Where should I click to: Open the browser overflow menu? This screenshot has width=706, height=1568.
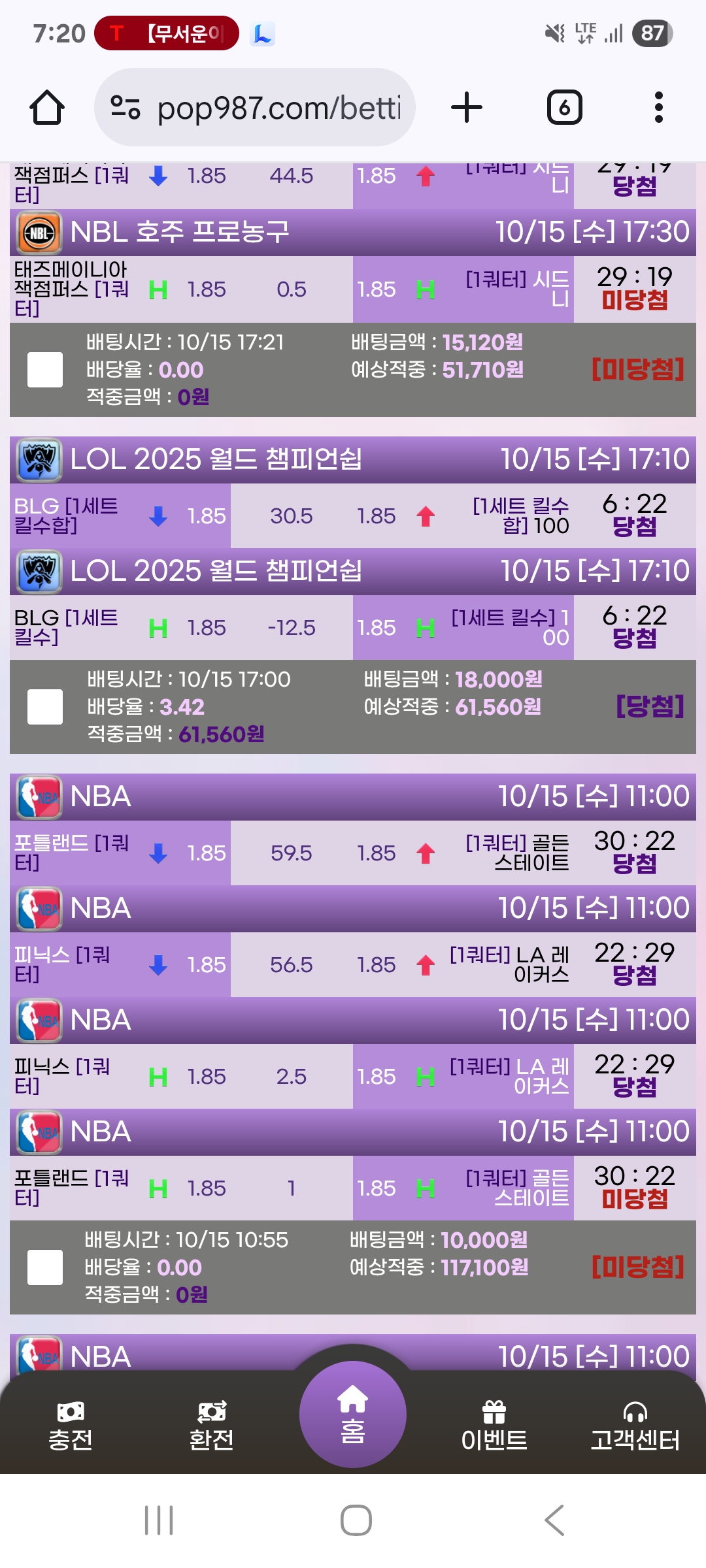point(658,108)
